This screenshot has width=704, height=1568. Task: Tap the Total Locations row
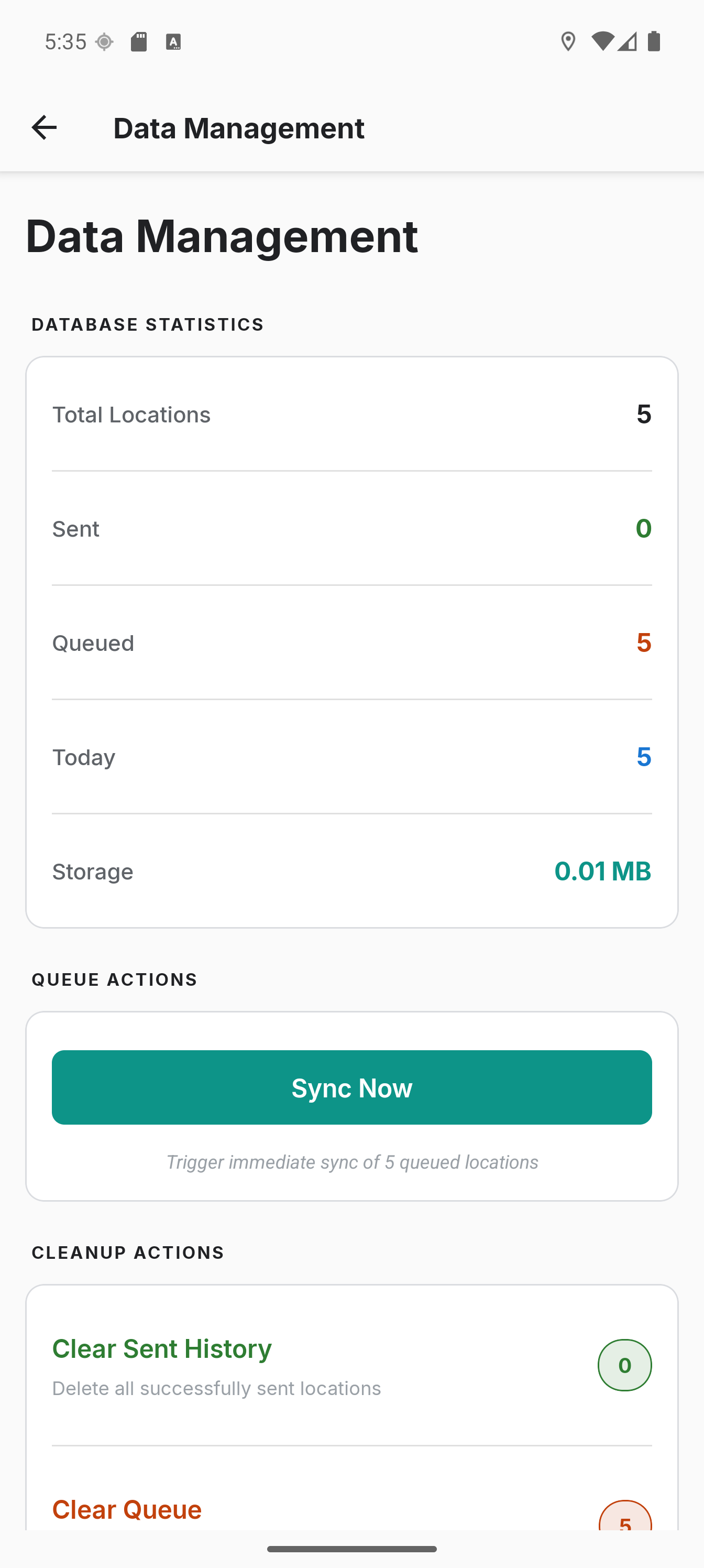pyautogui.click(x=351, y=415)
